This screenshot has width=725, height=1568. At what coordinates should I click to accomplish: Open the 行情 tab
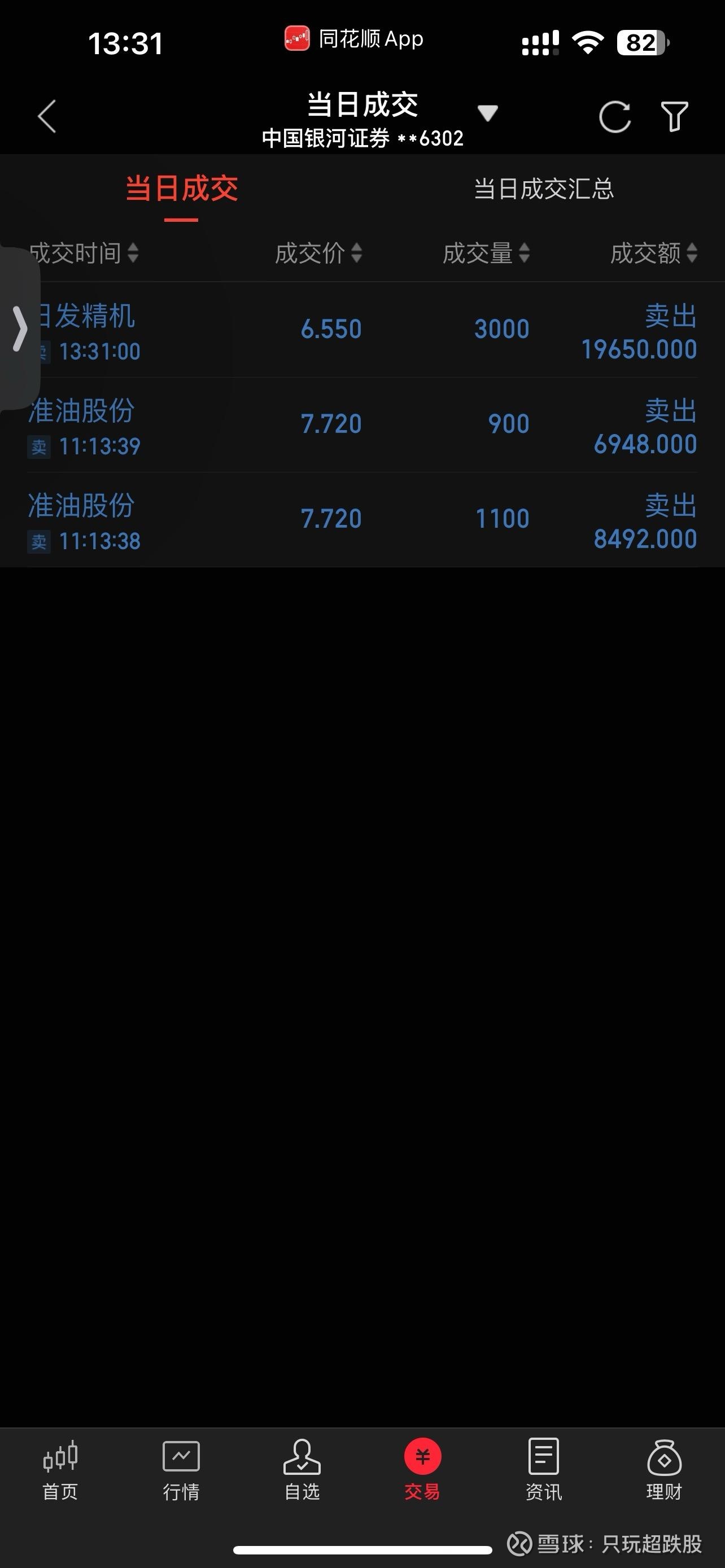tap(181, 1470)
